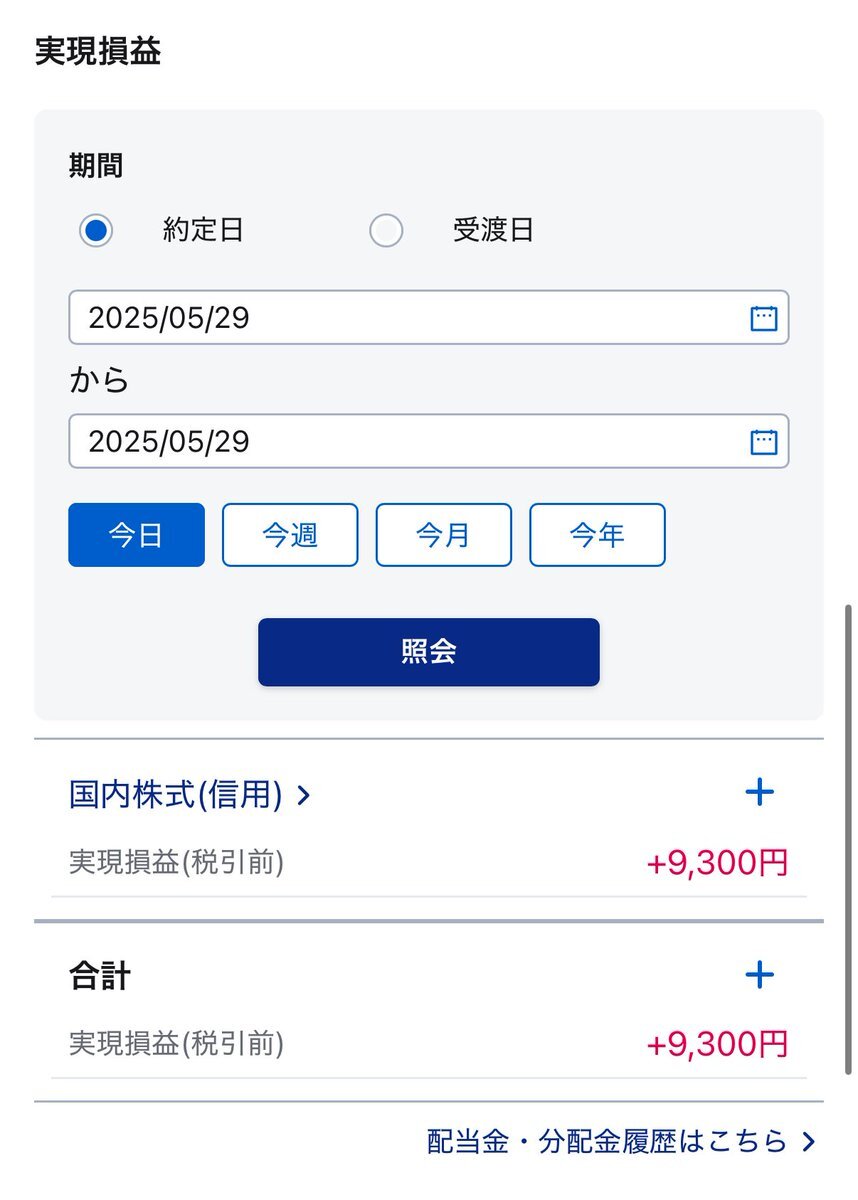
Task: Choose the 今月 period button
Action: pos(443,535)
